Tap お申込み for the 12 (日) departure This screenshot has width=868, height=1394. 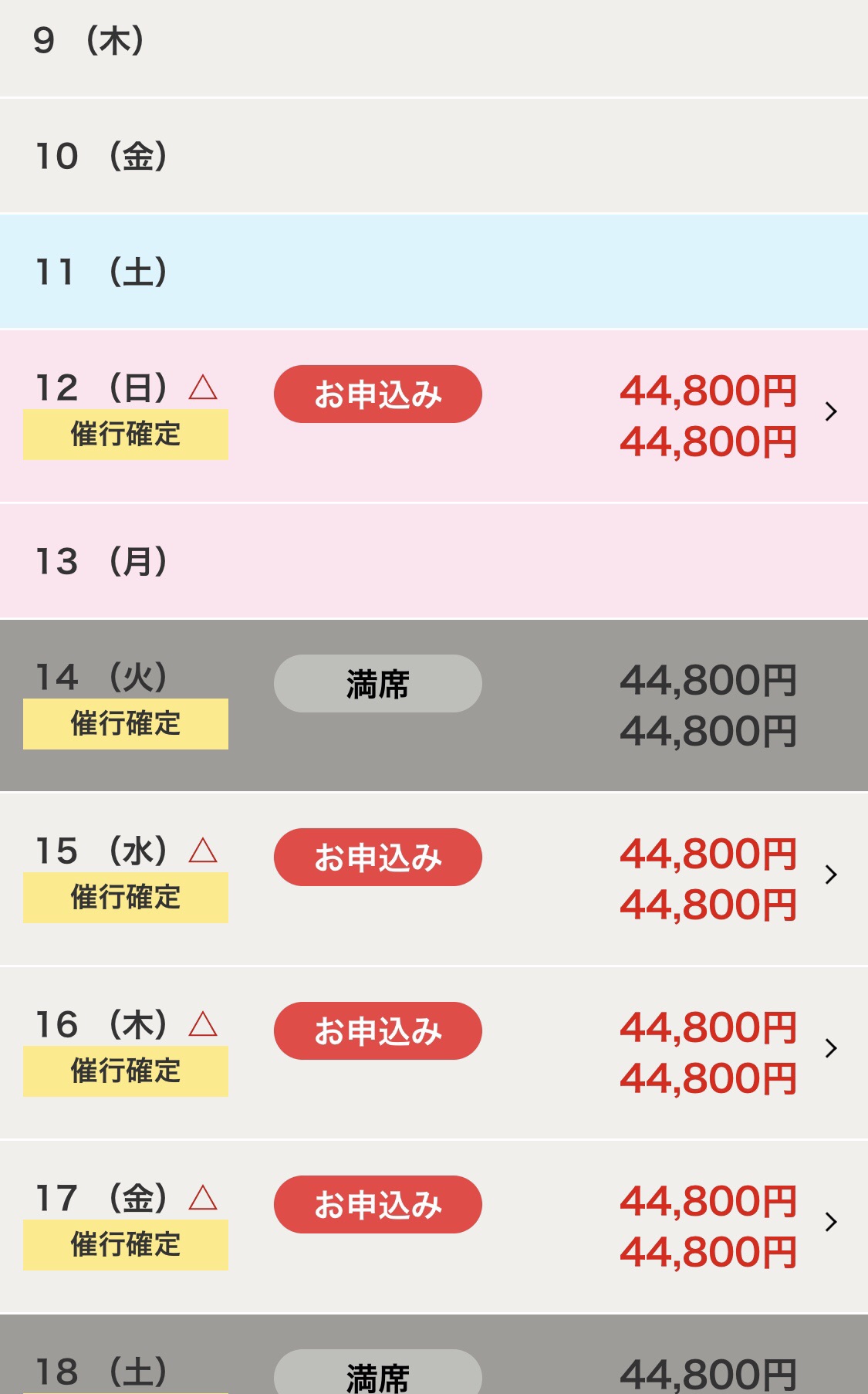pos(378,394)
